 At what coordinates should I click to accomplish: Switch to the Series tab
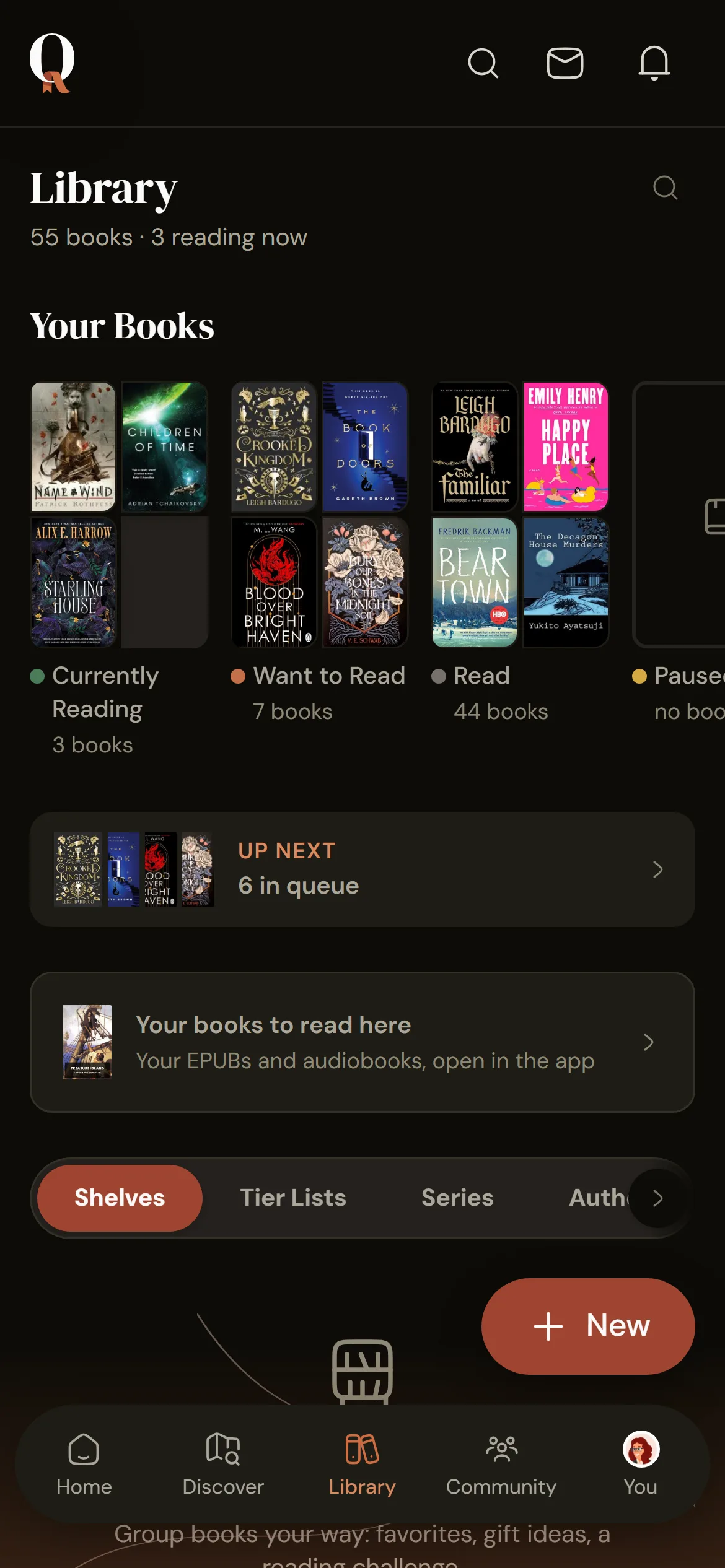(x=457, y=1198)
